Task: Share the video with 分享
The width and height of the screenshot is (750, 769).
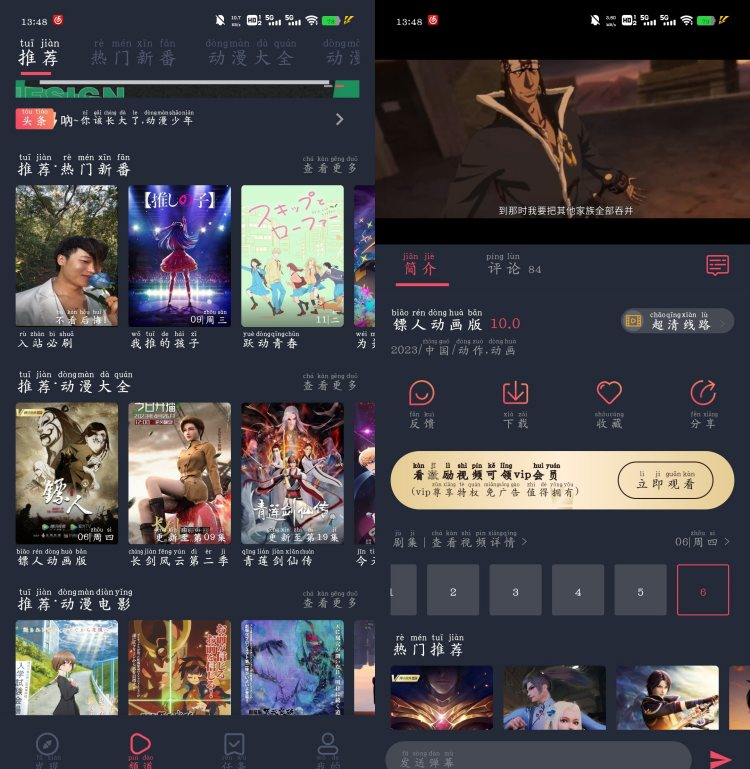Action: [703, 403]
